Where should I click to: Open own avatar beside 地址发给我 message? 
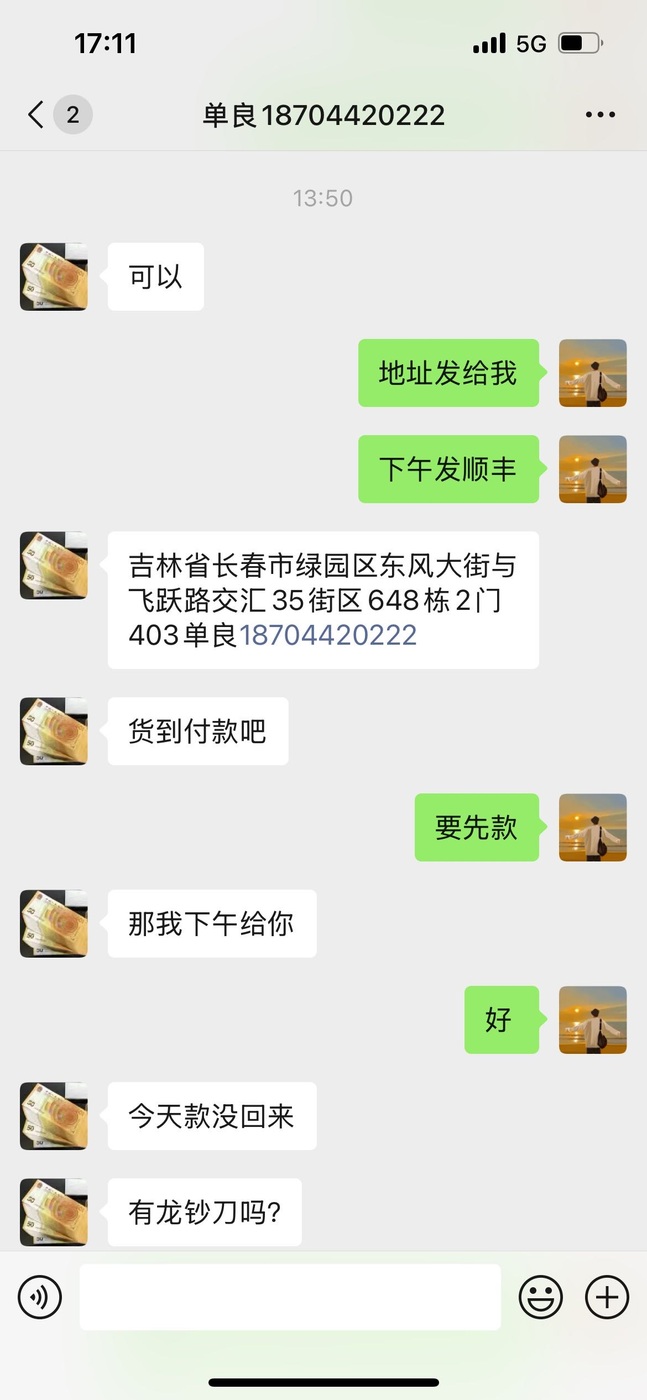[593, 373]
